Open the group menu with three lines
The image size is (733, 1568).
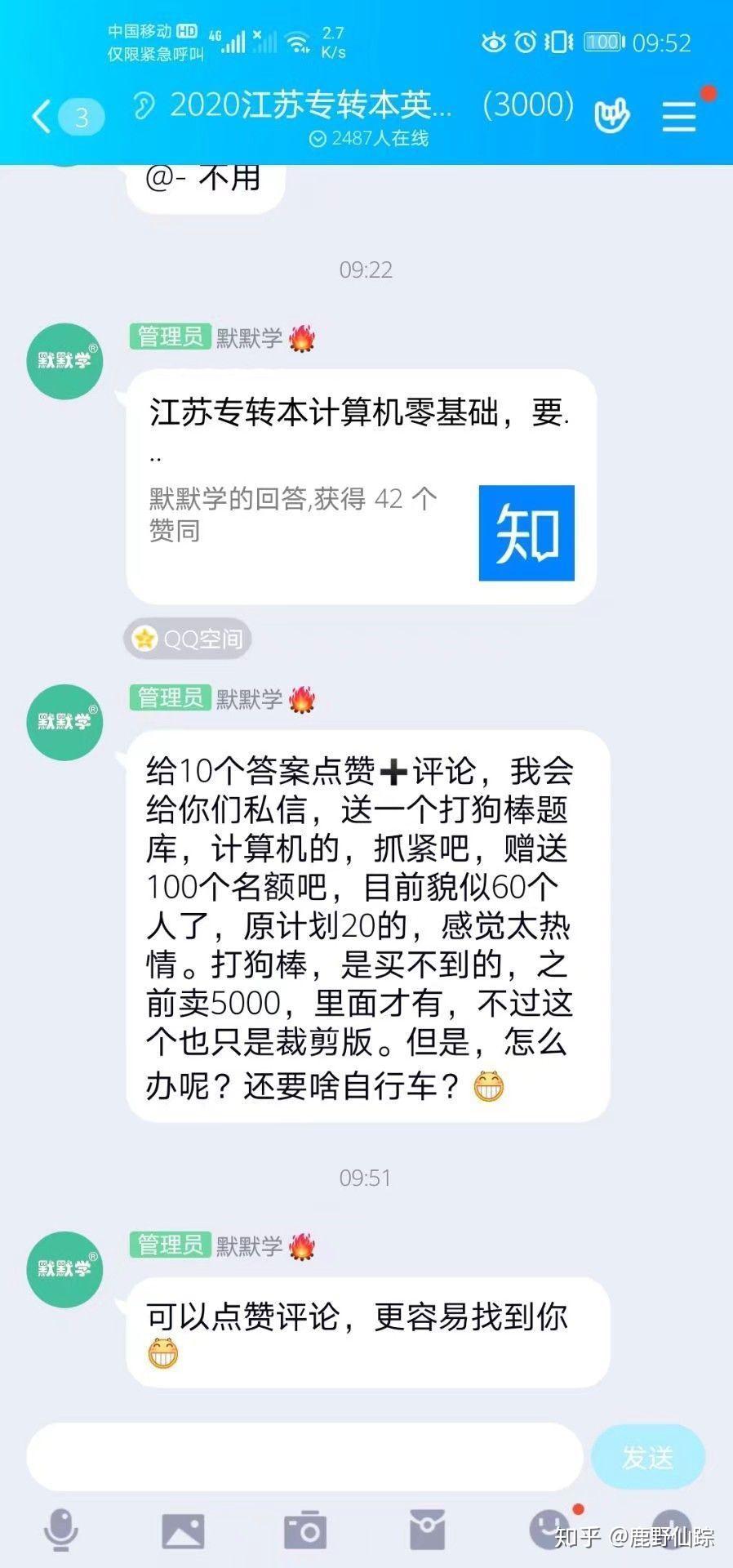(678, 117)
